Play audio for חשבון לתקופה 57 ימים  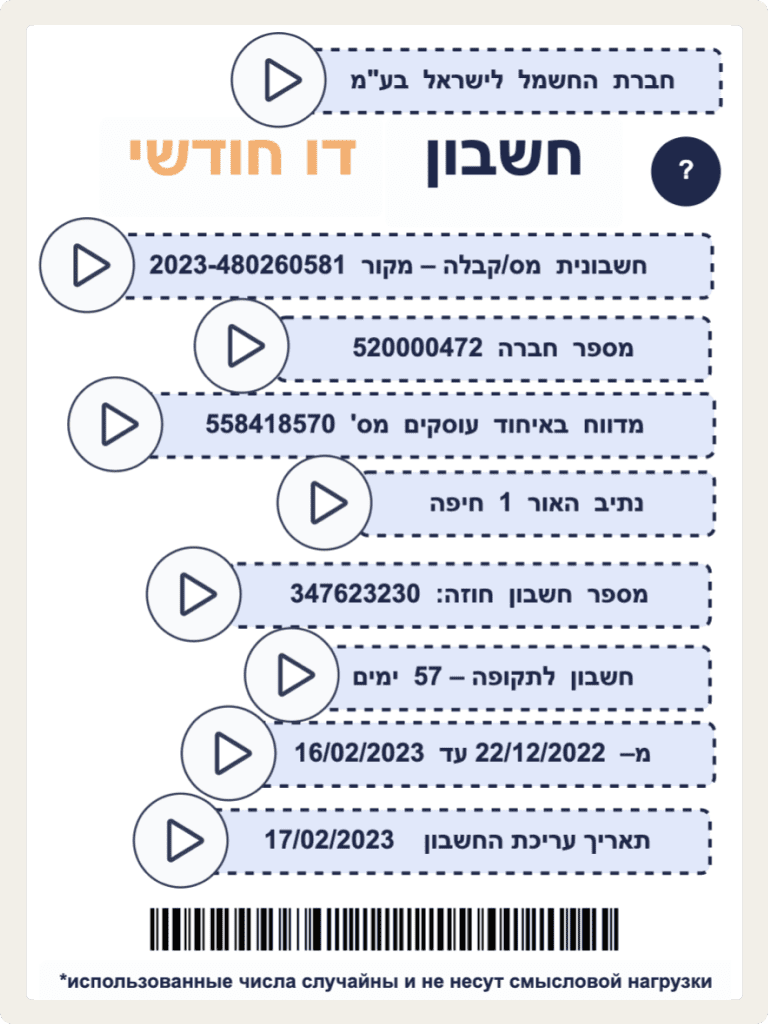pos(292,674)
